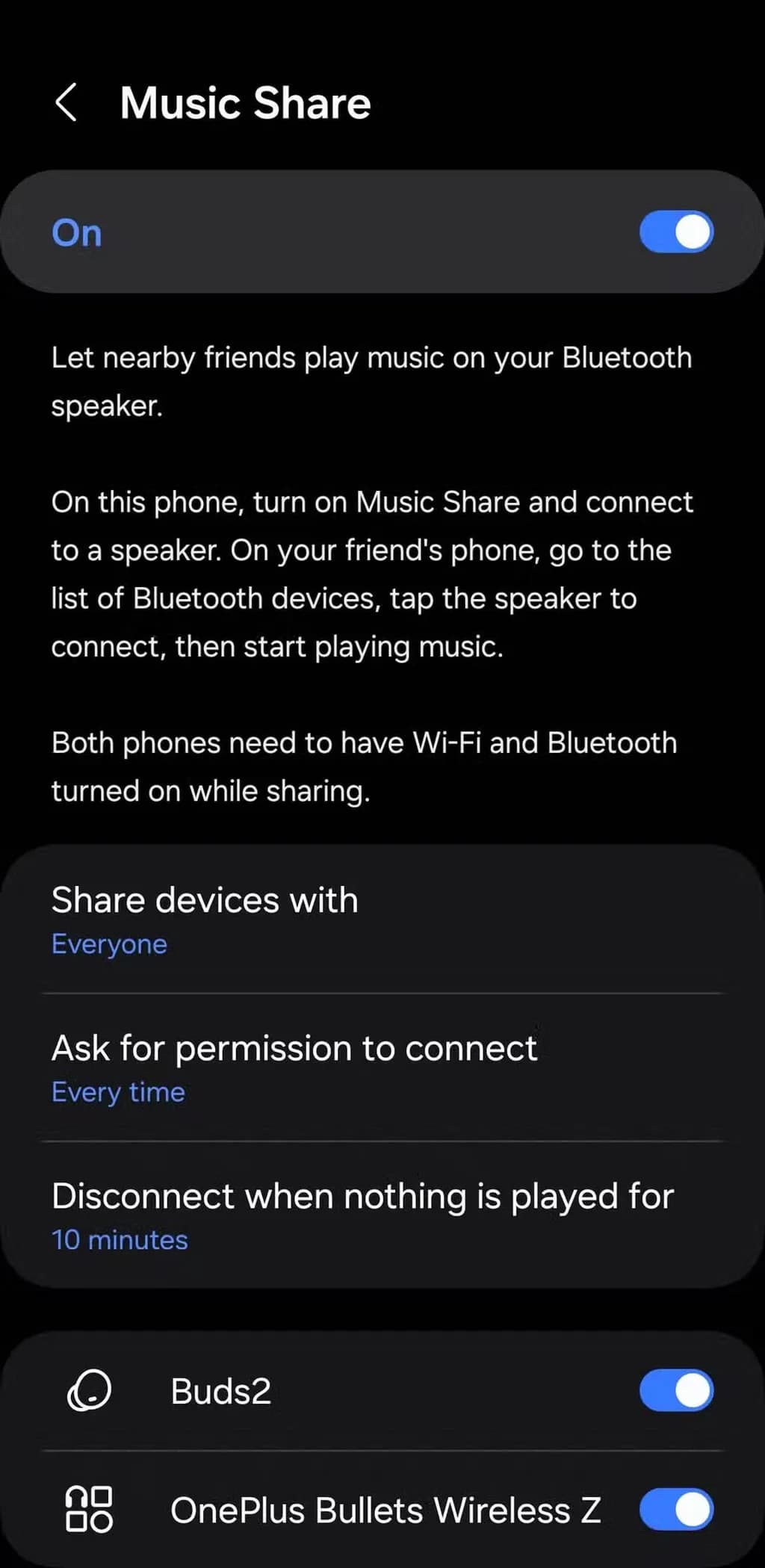The width and height of the screenshot is (765, 1568).
Task: Tap the On label in the toggle card
Action: click(75, 232)
